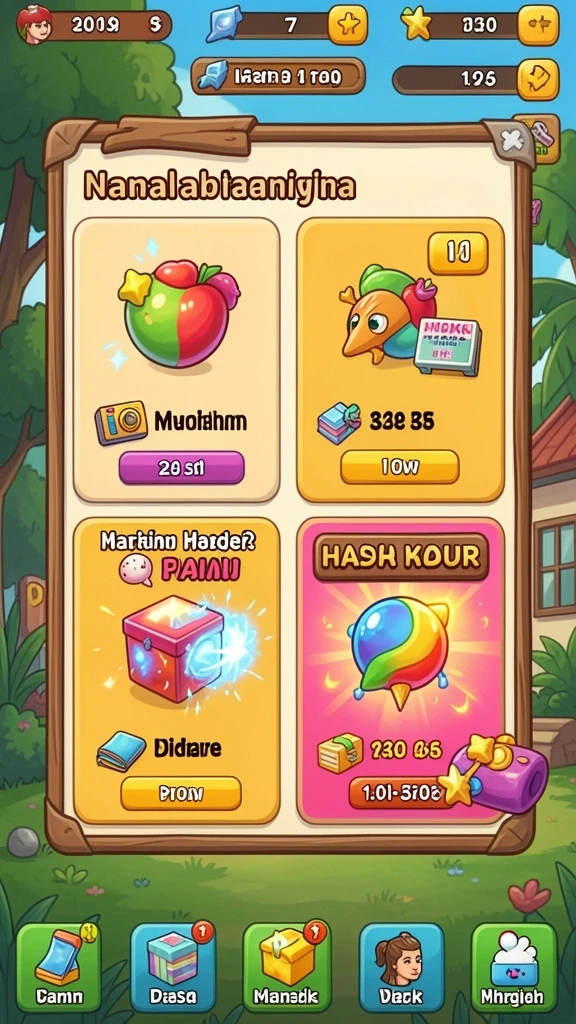Image resolution: width=576 pixels, height=1024 pixels.
Task: Add more stars with the plus button
Action: tap(538, 25)
